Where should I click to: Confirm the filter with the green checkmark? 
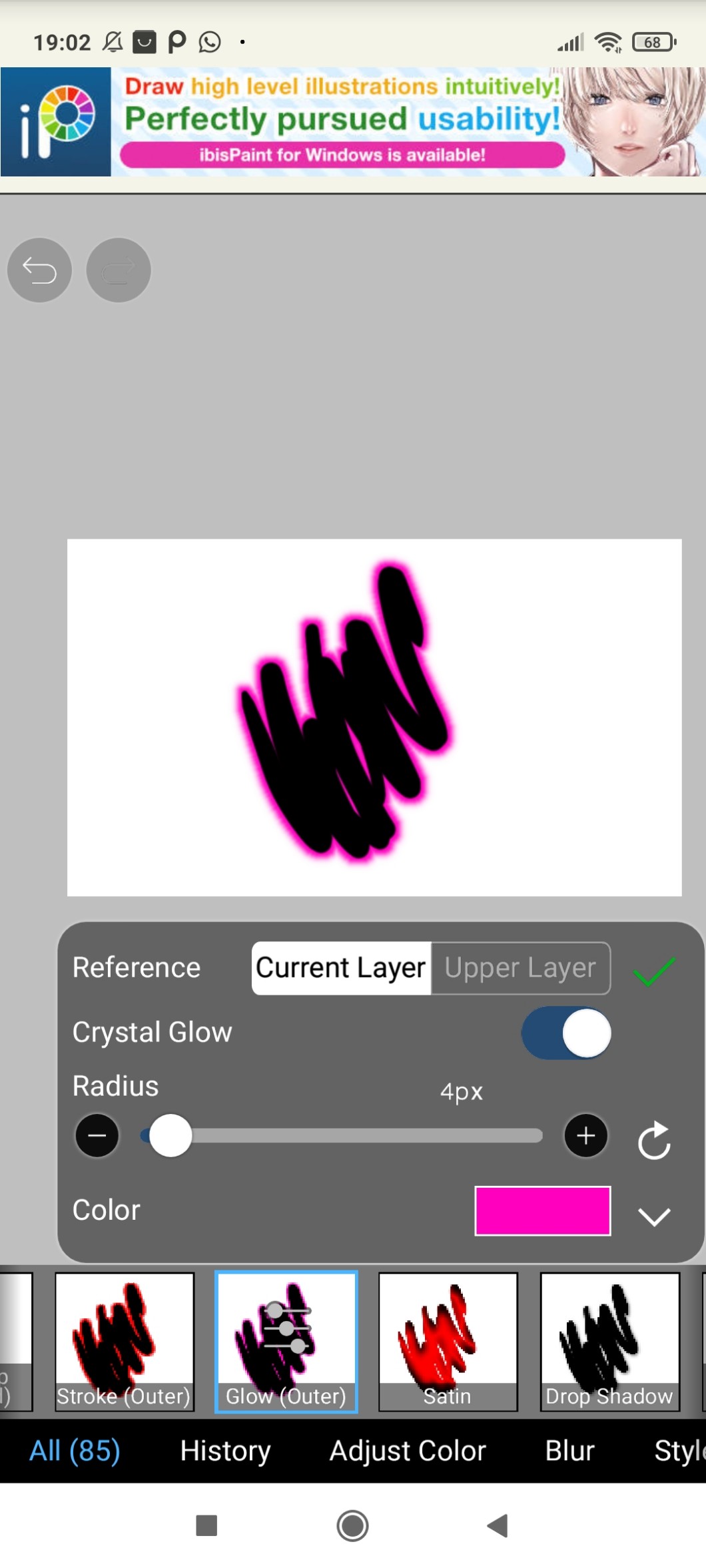(x=654, y=971)
